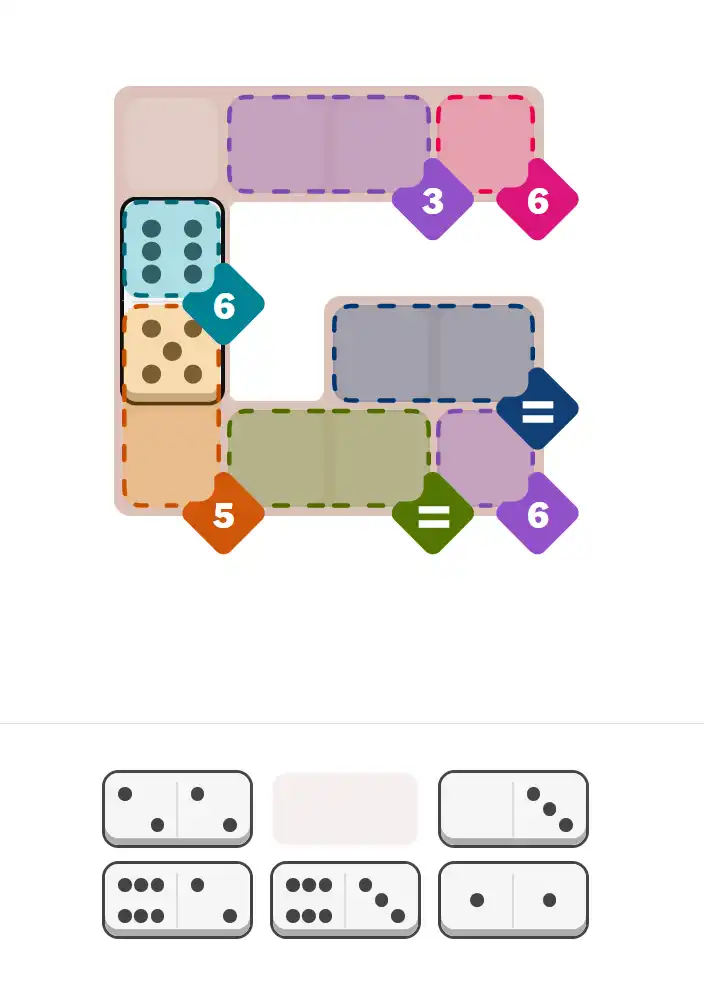
Task: Tap the double-one domino
Action: pos(513,899)
